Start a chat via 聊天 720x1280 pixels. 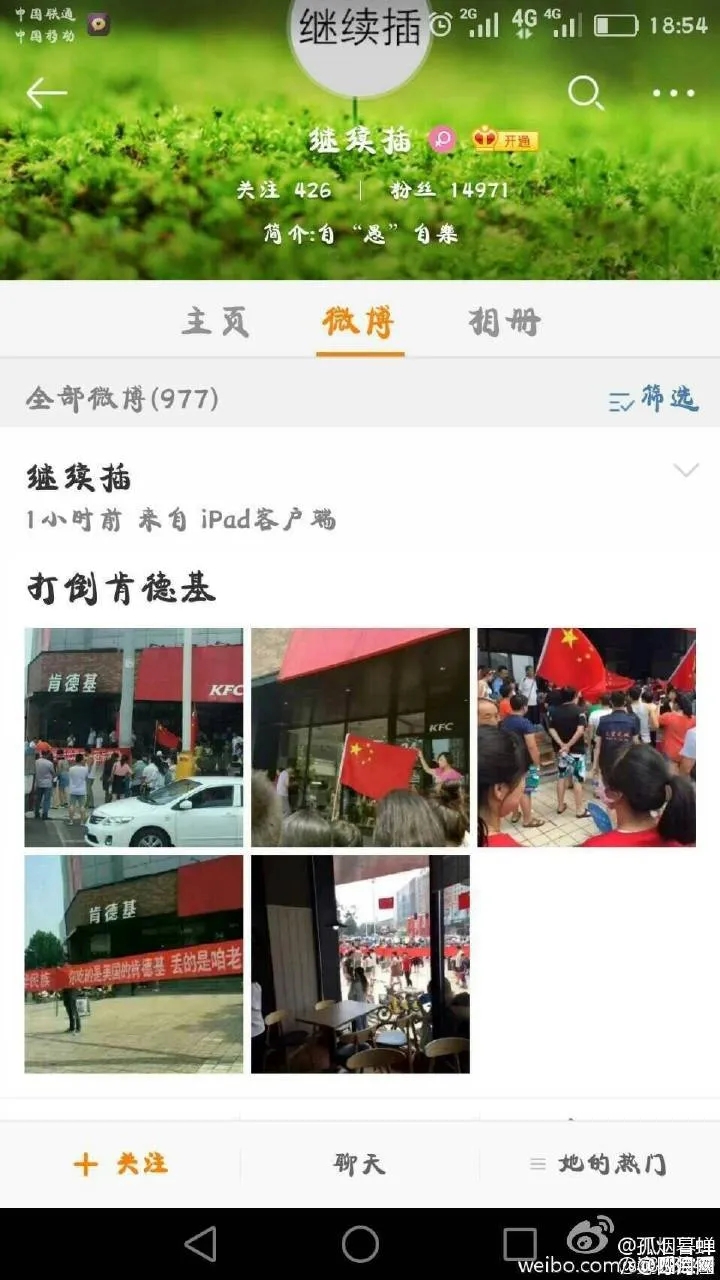[x=359, y=1164]
